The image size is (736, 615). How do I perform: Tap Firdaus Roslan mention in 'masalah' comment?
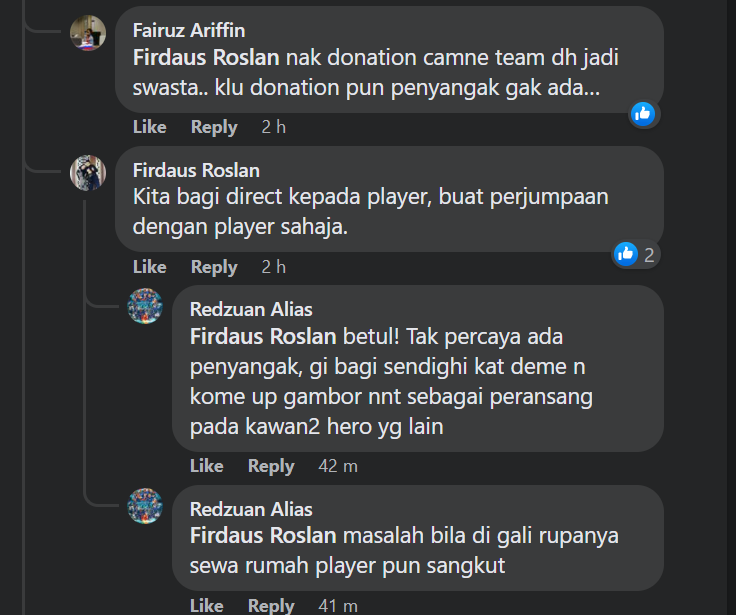[262, 536]
